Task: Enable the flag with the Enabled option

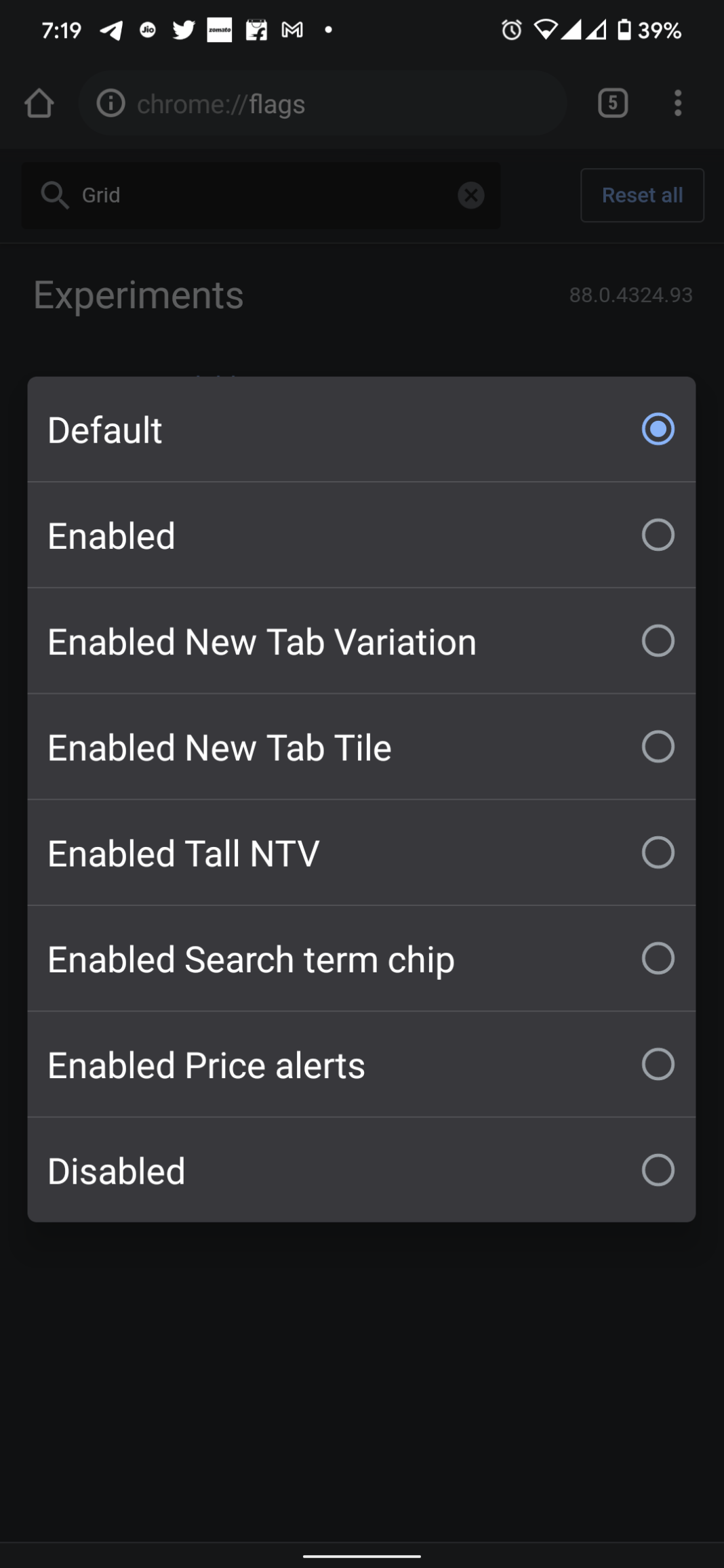Action: click(361, 535)
